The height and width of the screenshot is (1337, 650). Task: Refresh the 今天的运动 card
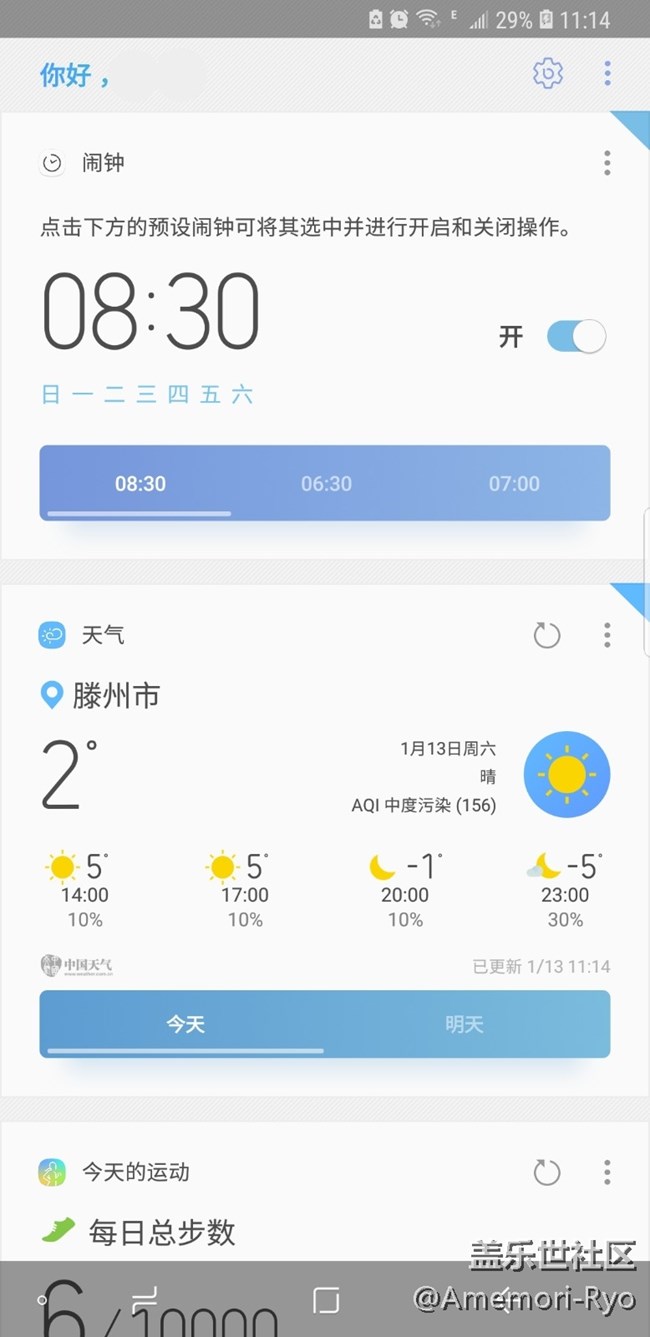[x=547, y=1172]
